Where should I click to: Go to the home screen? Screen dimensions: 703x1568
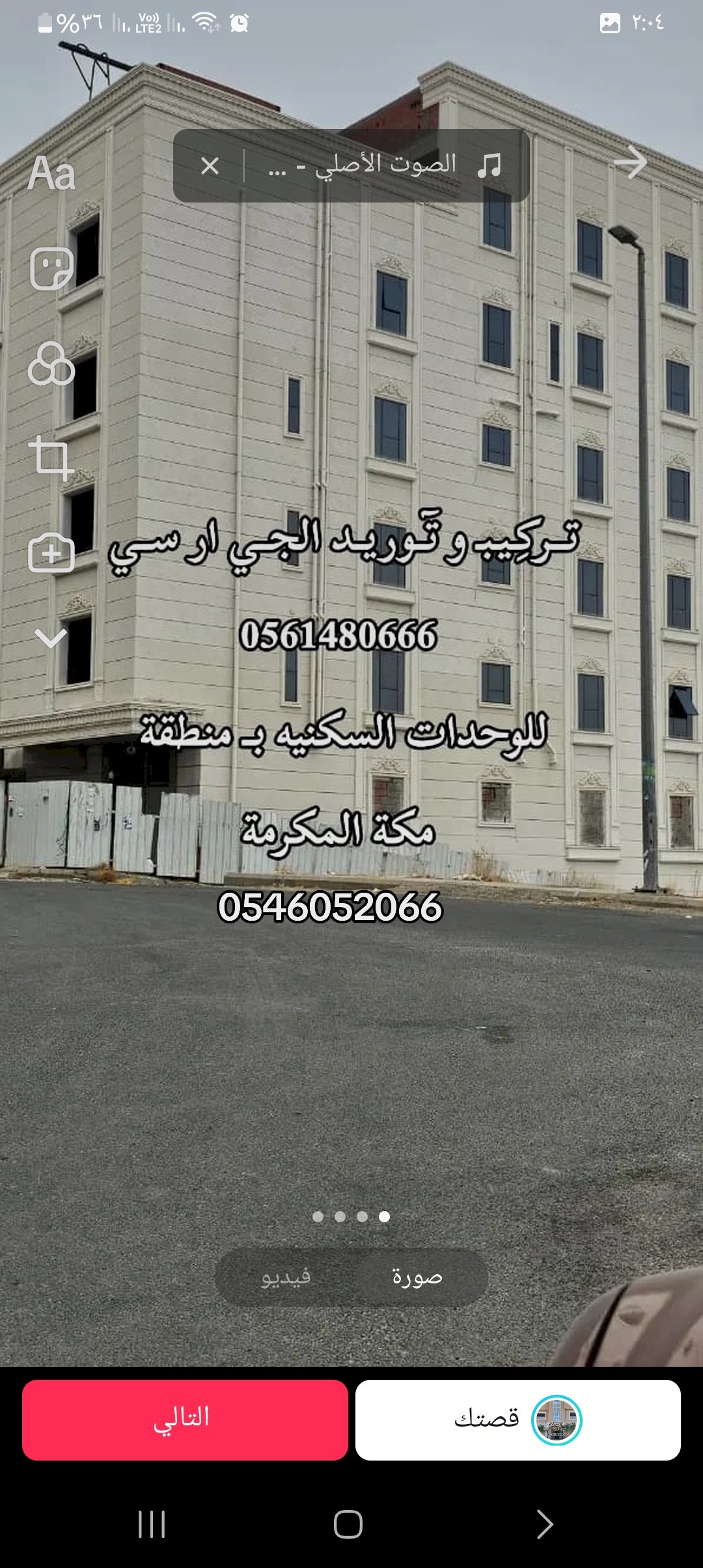click(x=348, y=1524)
